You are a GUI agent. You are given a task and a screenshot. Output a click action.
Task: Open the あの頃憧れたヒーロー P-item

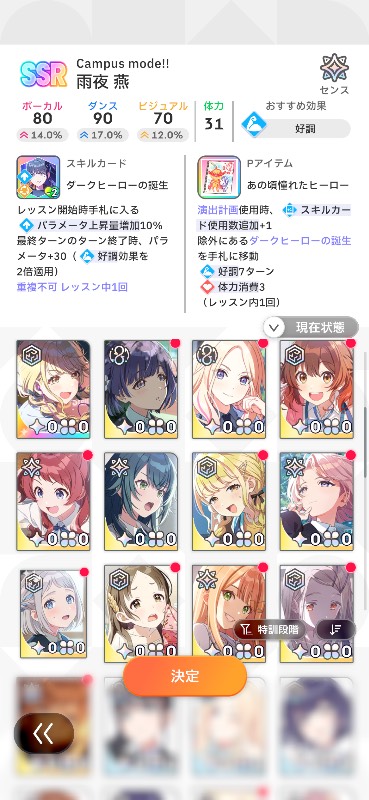coord(219,177)
